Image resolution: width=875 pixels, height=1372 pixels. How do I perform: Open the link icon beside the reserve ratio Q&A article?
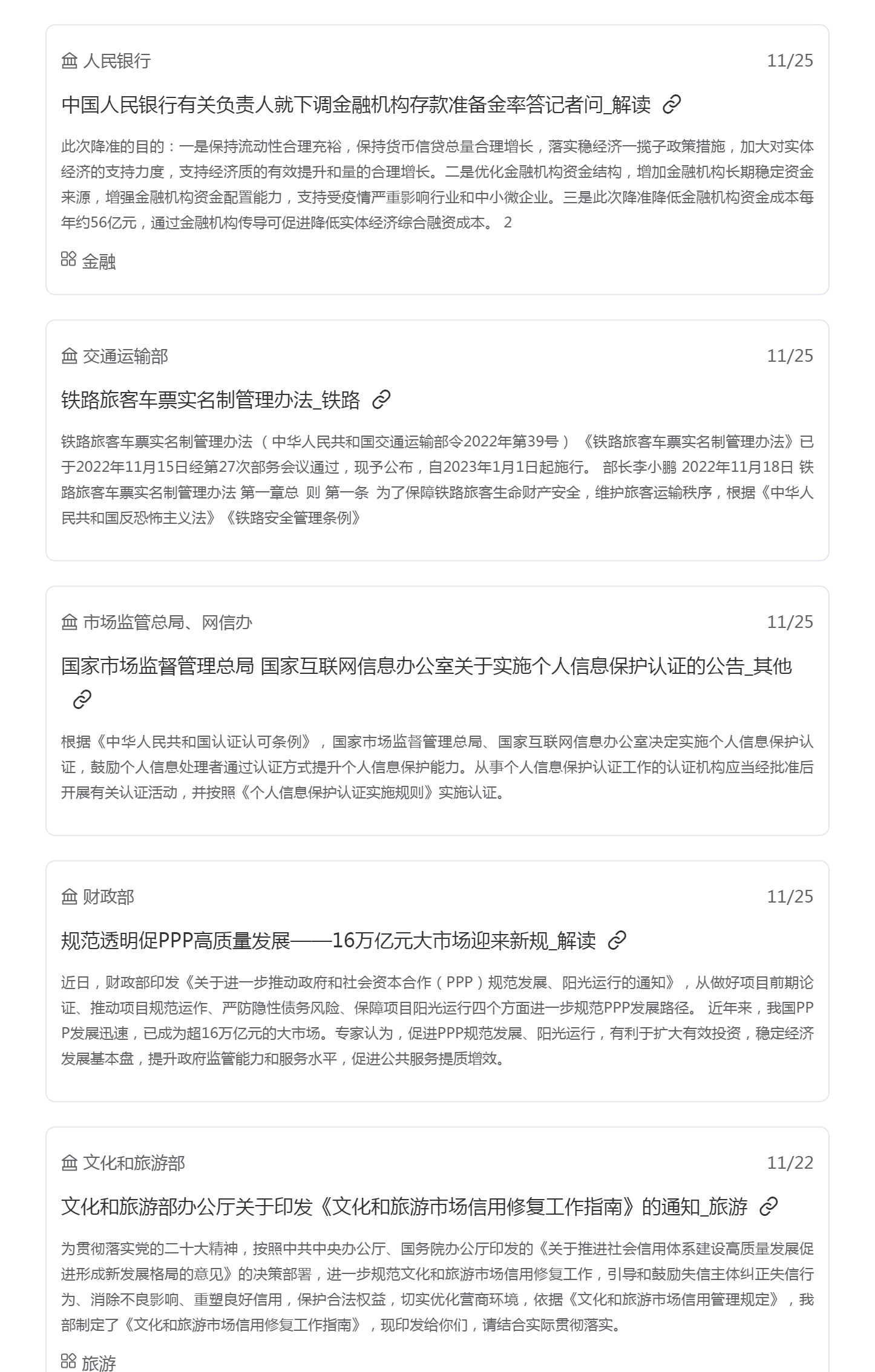(672, 105)
